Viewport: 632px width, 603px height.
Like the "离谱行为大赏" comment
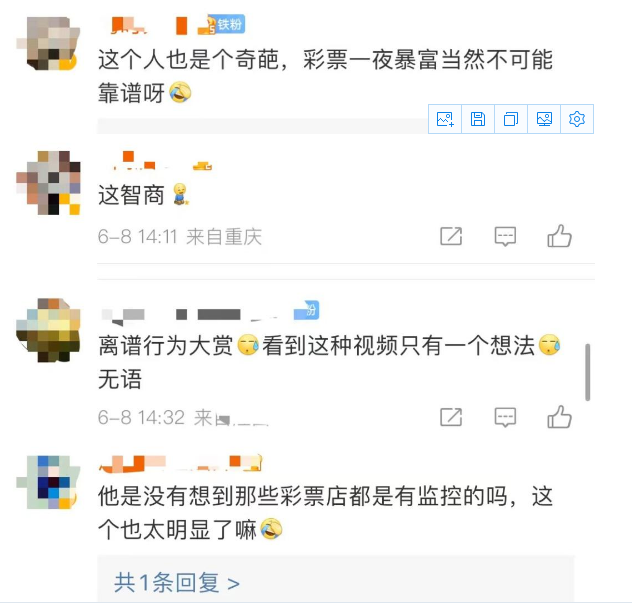point(559,417)
